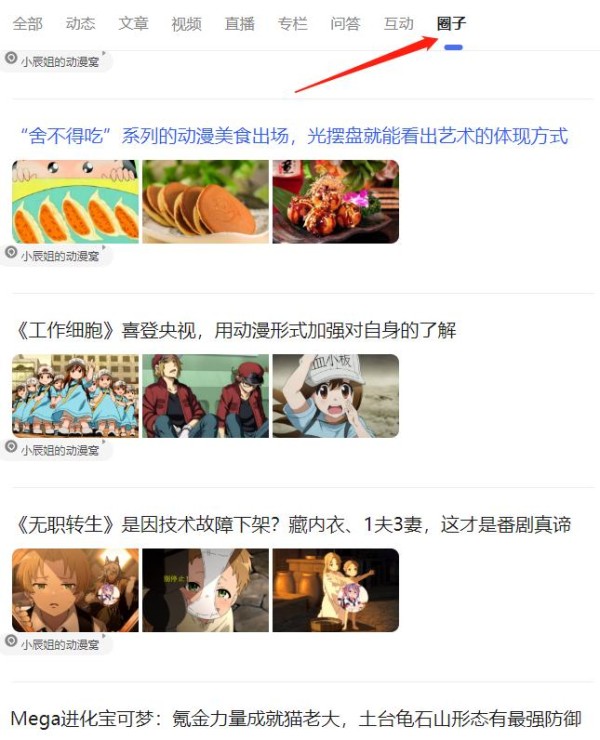Image resolution: width=600 pixels, height=740 pixels.
Task: Open the first picture of the 无职转生 article
Action: click(x=75, y=590)
